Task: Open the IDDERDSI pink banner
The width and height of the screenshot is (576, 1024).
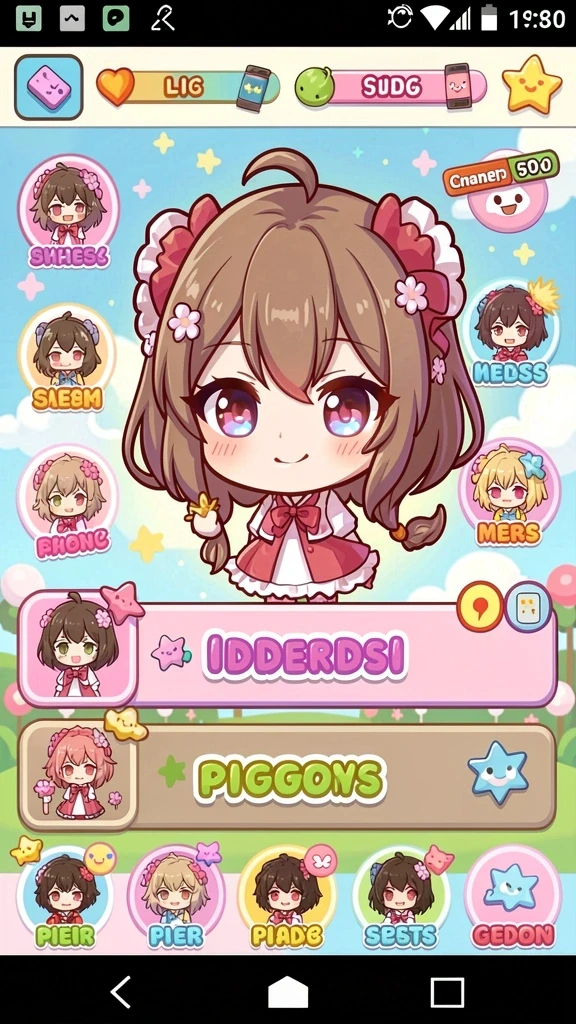Action: click(287, 655)
